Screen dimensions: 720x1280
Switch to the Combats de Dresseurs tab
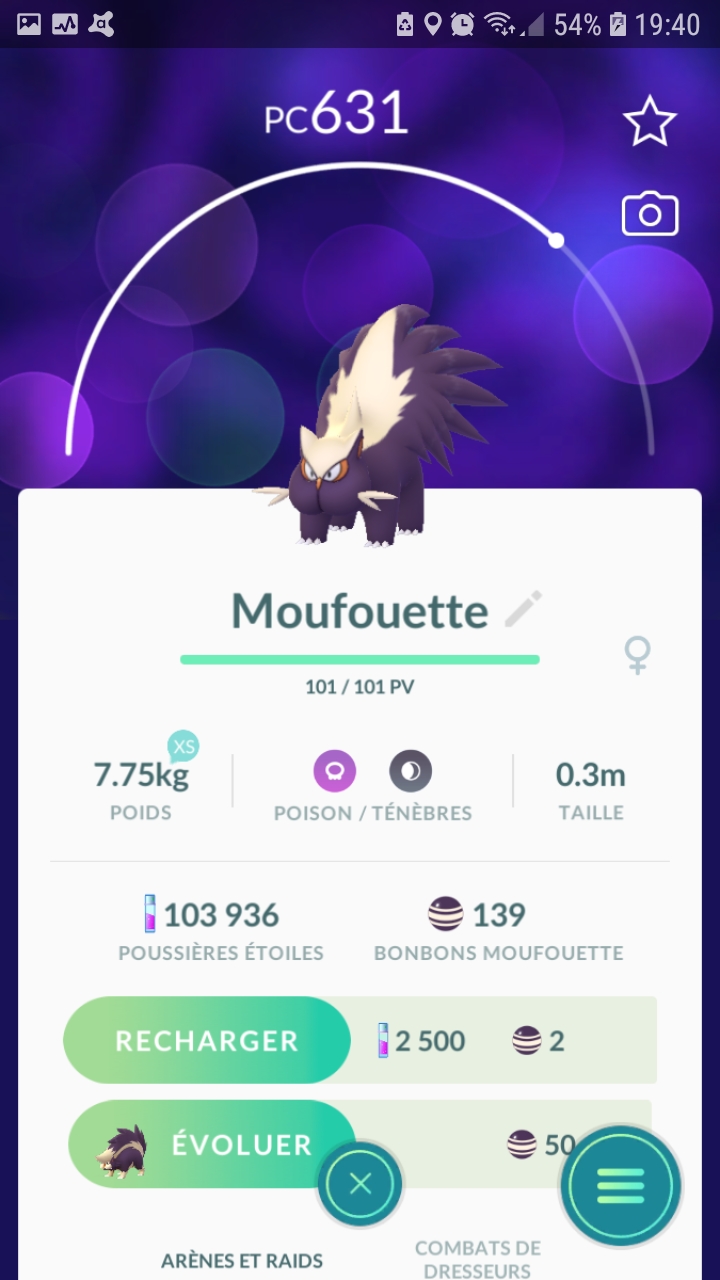point(478,1259)
